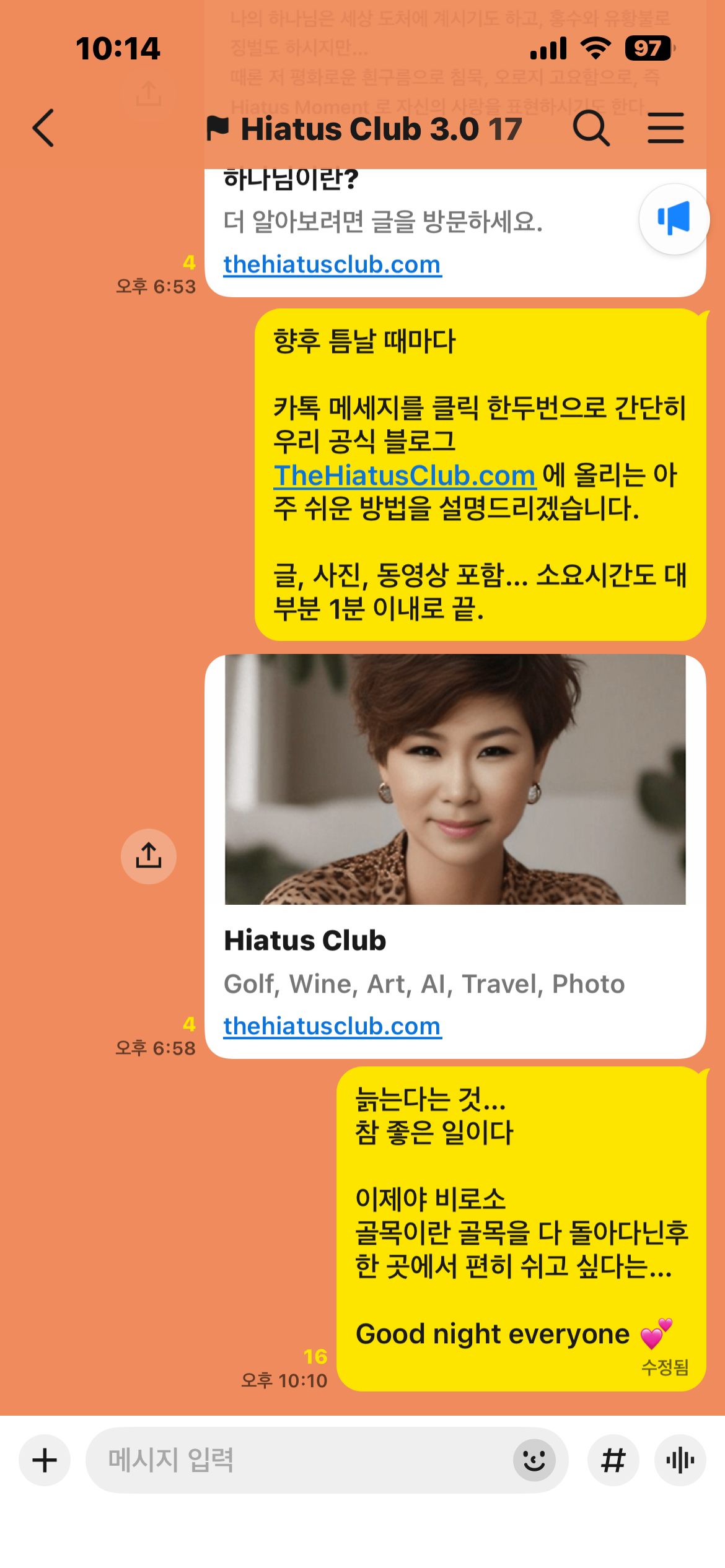Open the emoticon picker
The width and height of the screenshot is (725, 1568).
click(x=534, y=1460)
